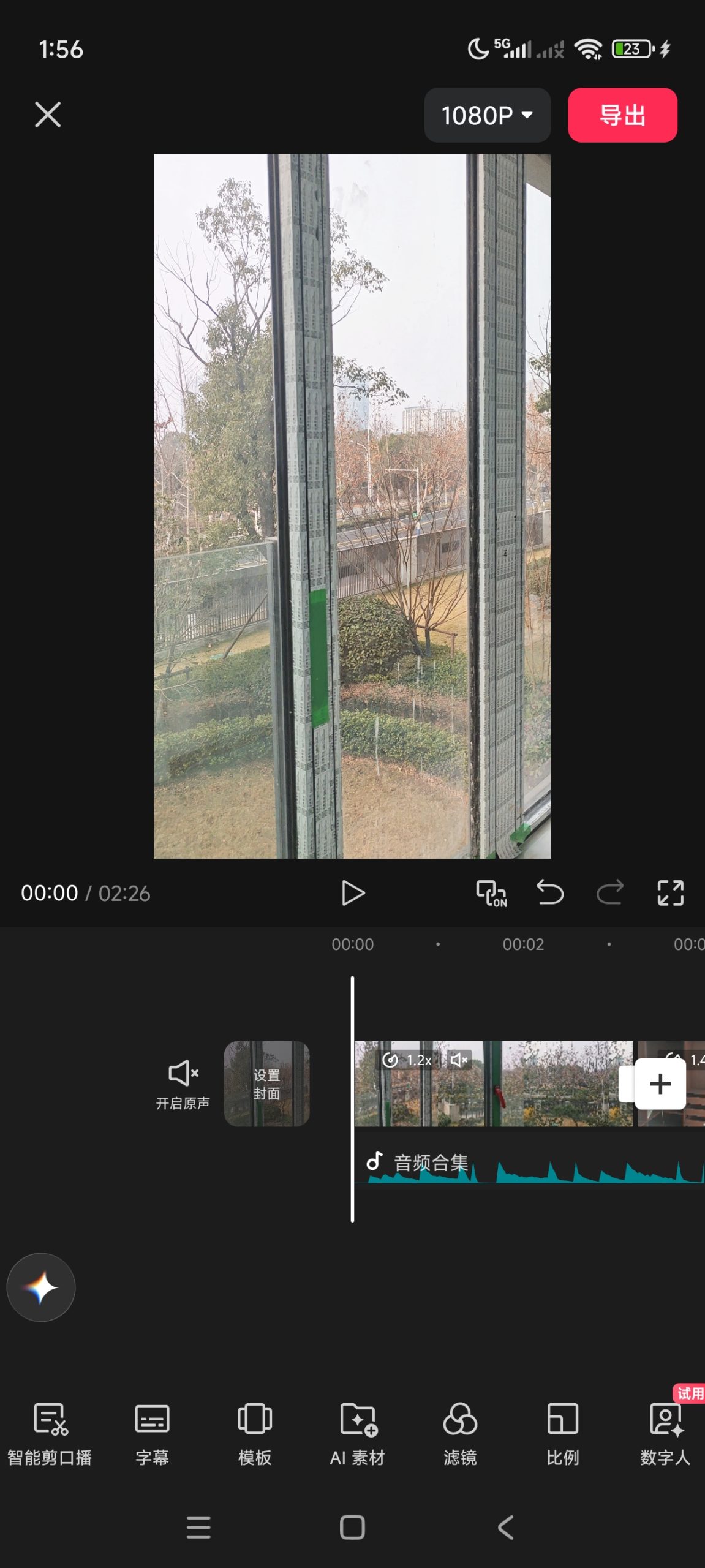Select the 音频合集 audio track
Screen dimensions: 705x1568
527,1167
